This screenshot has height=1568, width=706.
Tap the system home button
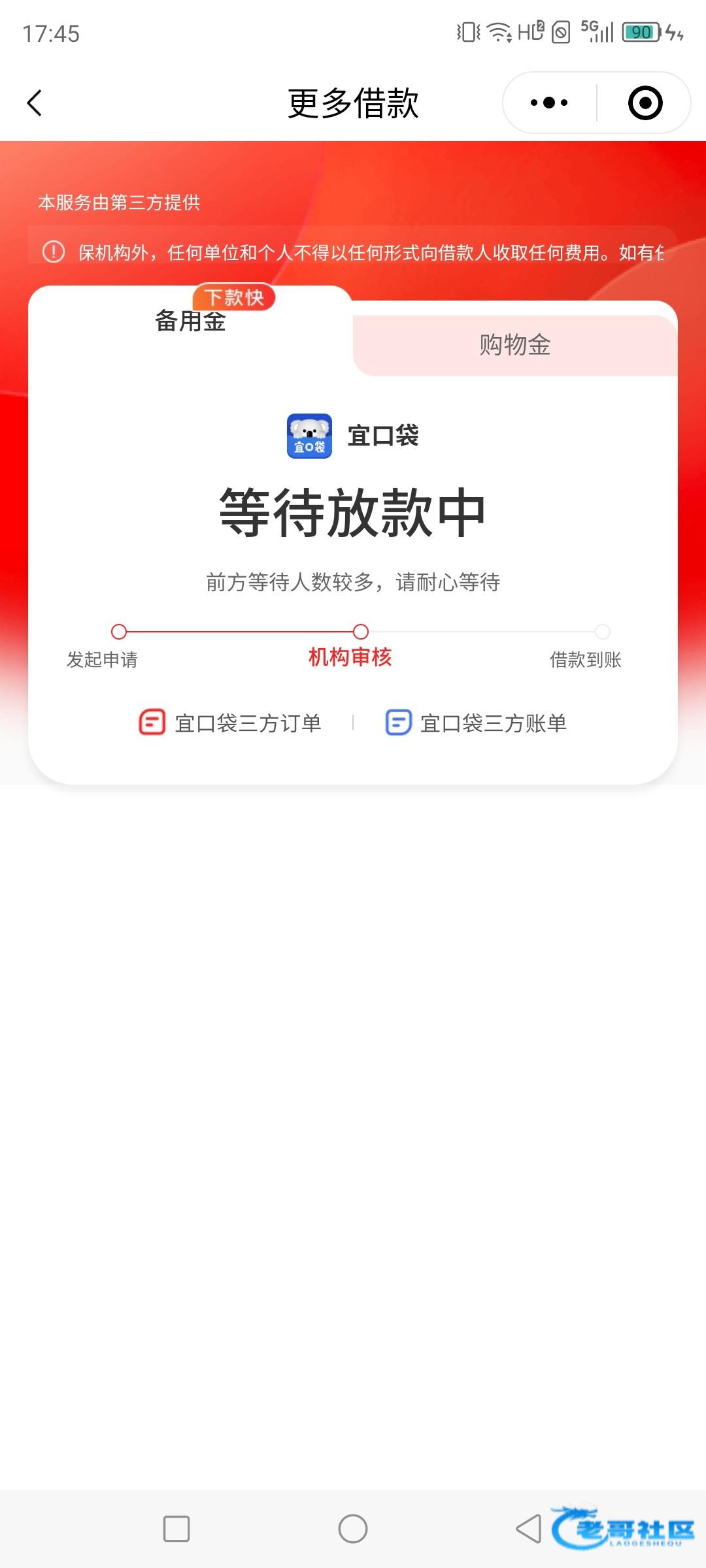pos(353,1529)
